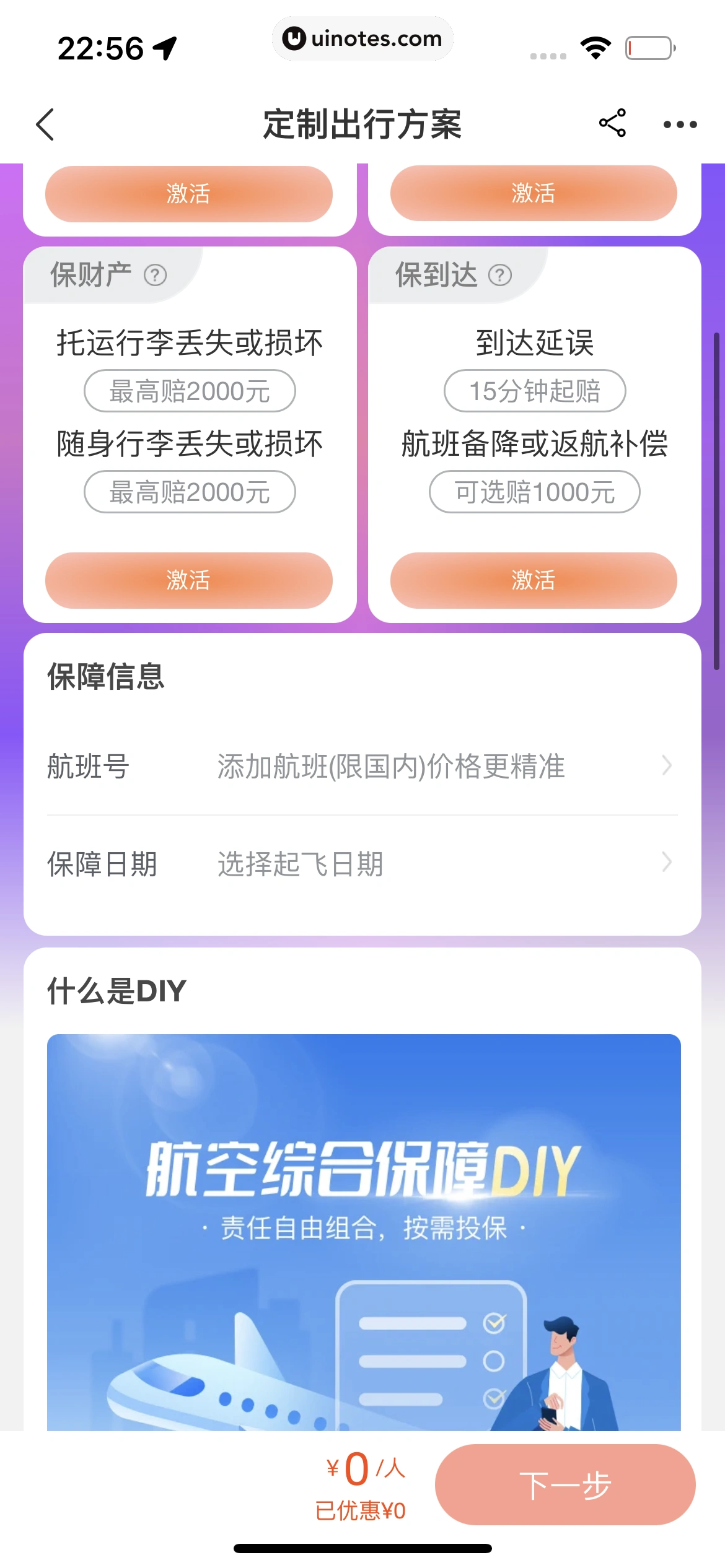Open the three-dot overflow menu
725x1568 pixels.
pos(680,124)
